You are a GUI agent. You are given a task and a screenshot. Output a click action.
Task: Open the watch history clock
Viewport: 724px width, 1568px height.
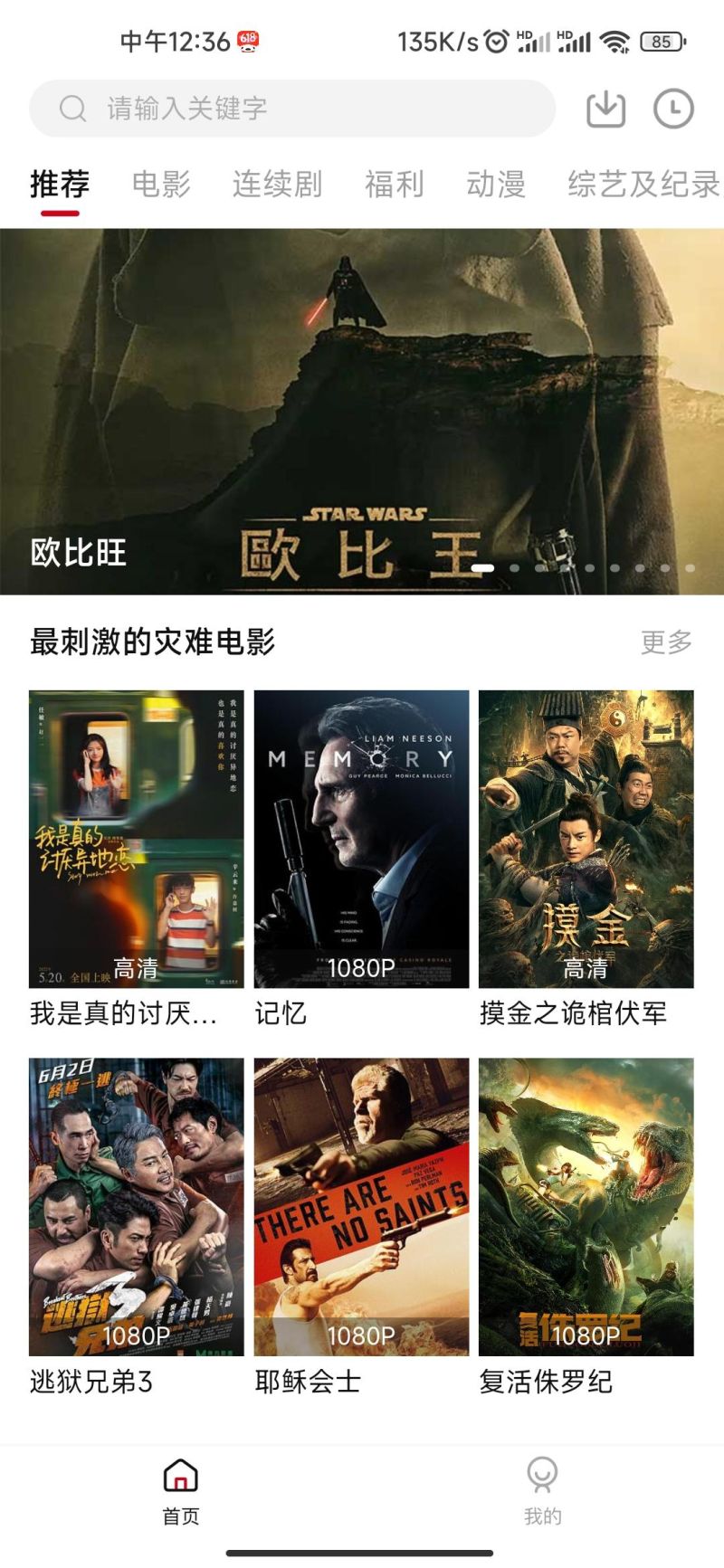673,109
